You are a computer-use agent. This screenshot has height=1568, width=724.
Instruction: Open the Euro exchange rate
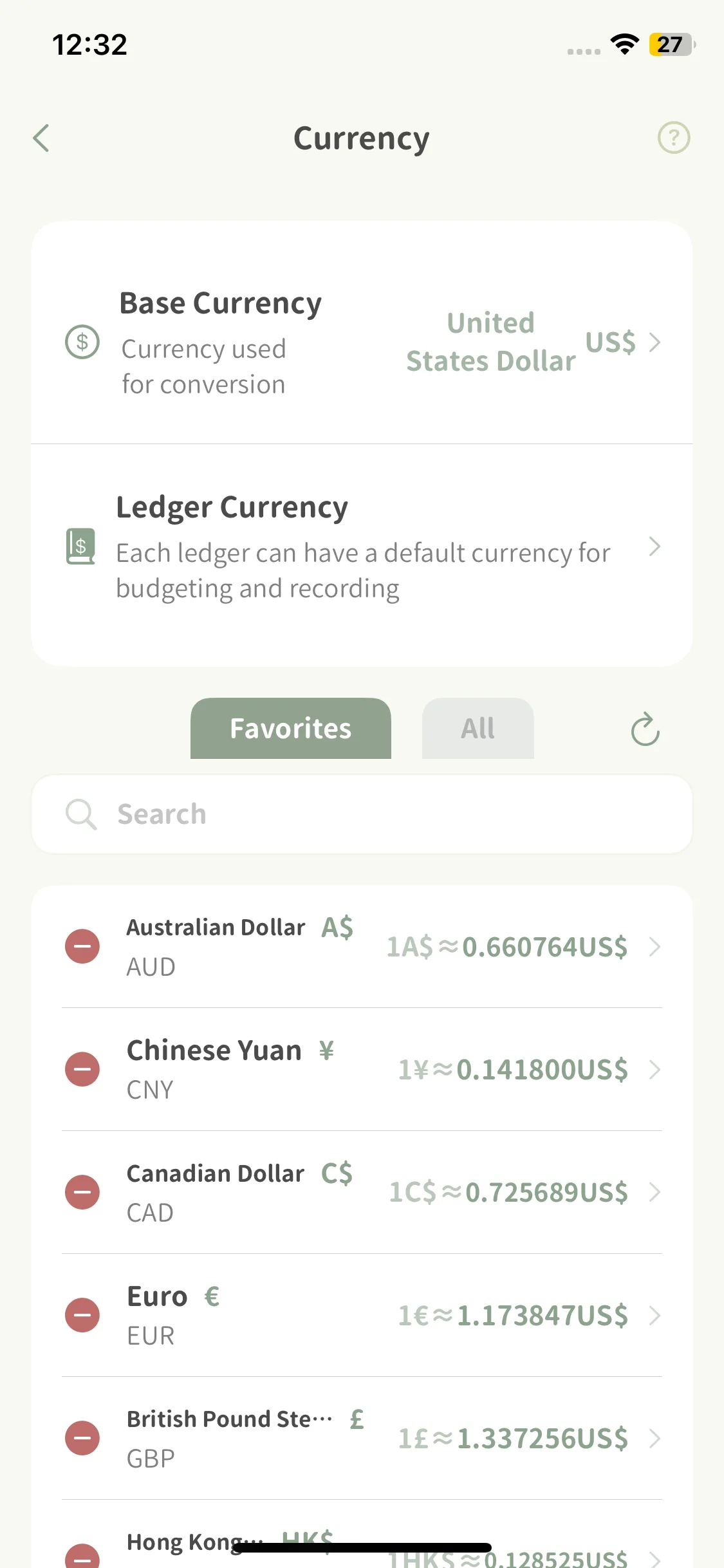tap(515, 1316)
